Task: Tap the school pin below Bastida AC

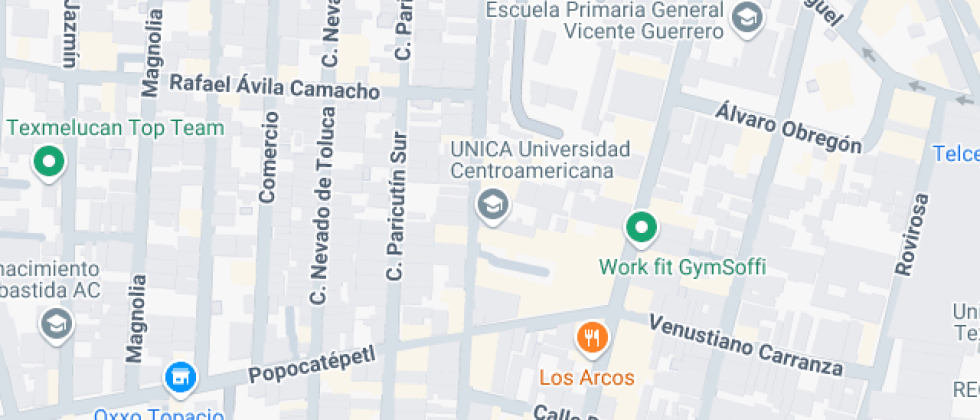Action: click(57, 325)
